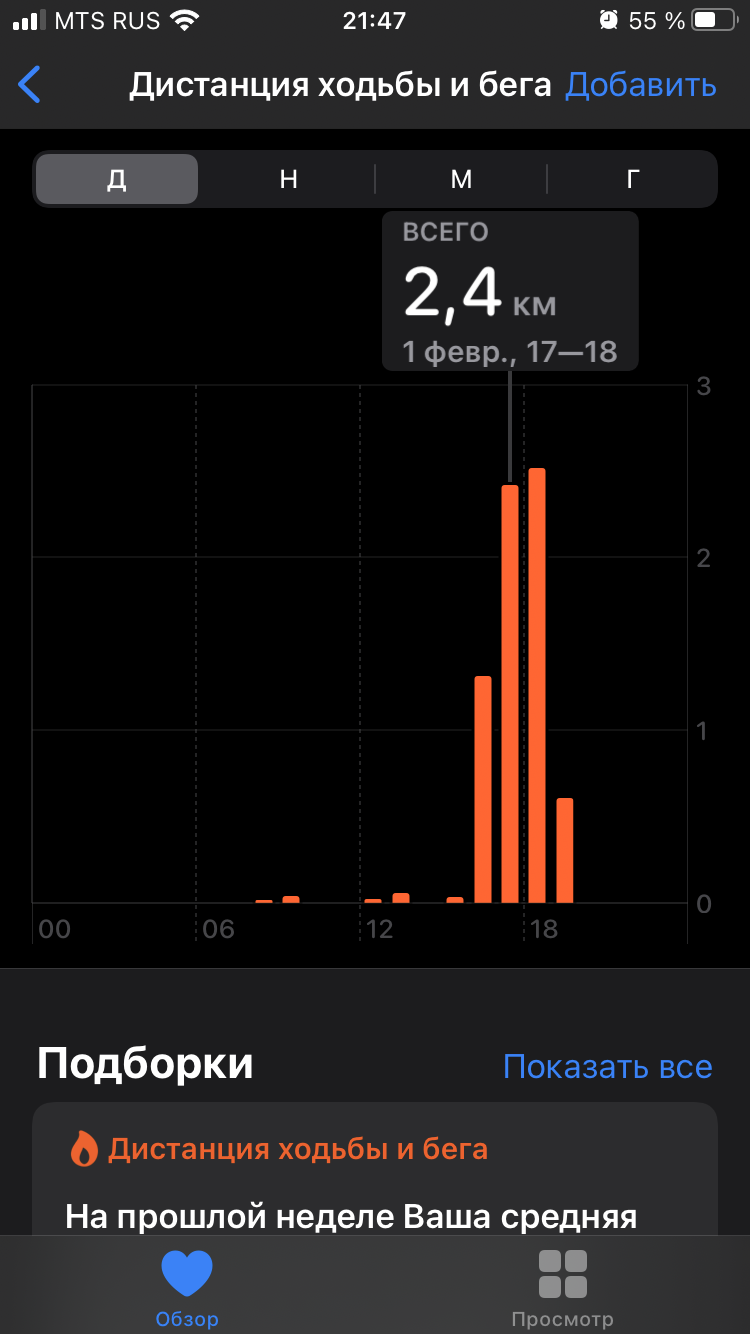The height and width of the screenshot is (1334, 750).
Task: Go back from walking distance screen
Action: click(30, 85)
